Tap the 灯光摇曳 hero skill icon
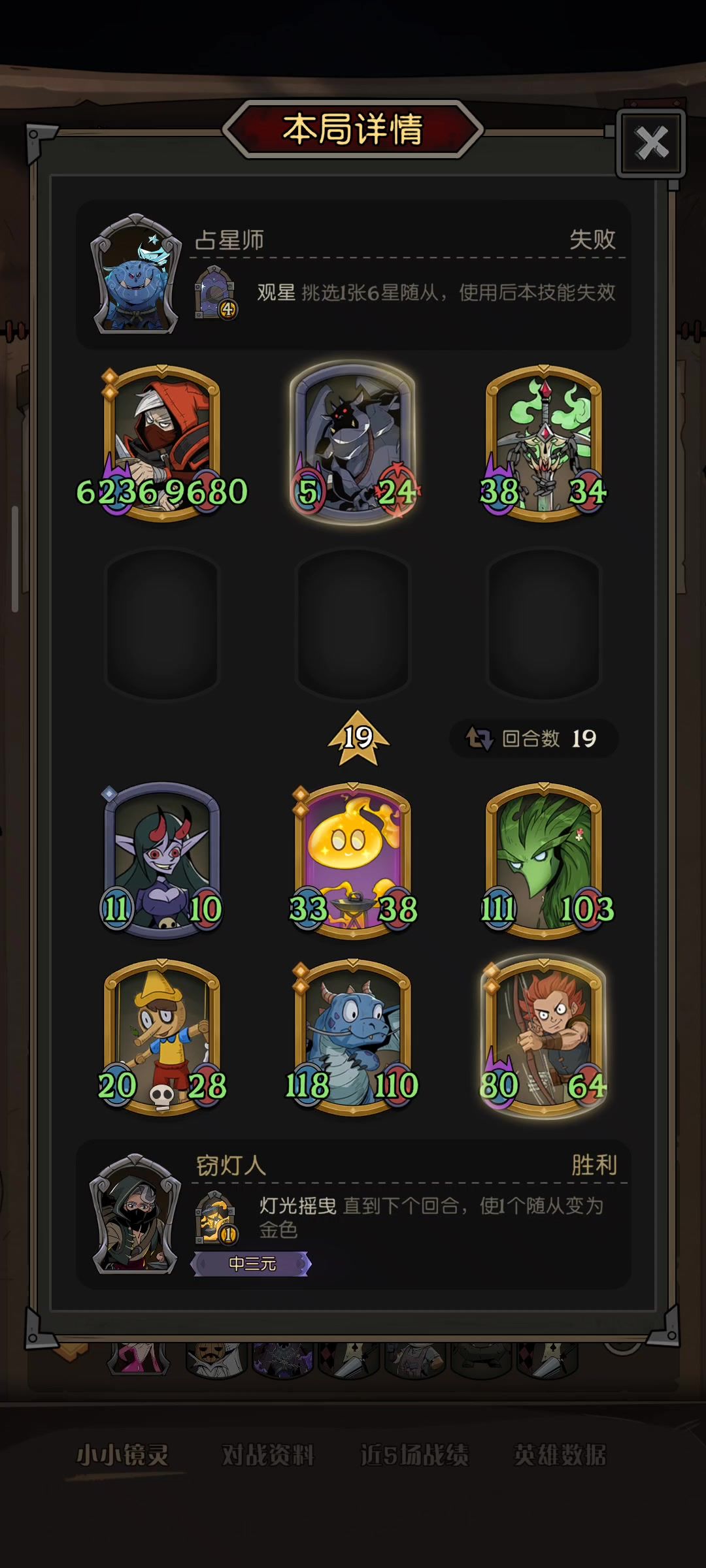The image size is (706, 1568). point(216,1218)
